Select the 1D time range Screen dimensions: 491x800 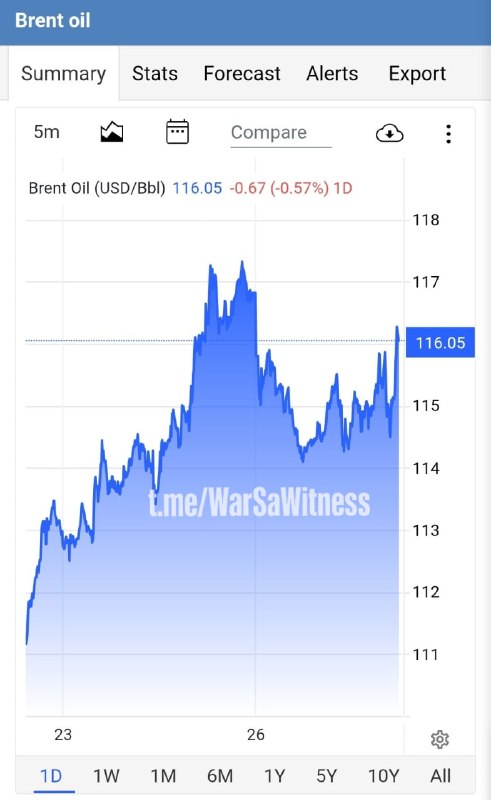pos(52,776)
